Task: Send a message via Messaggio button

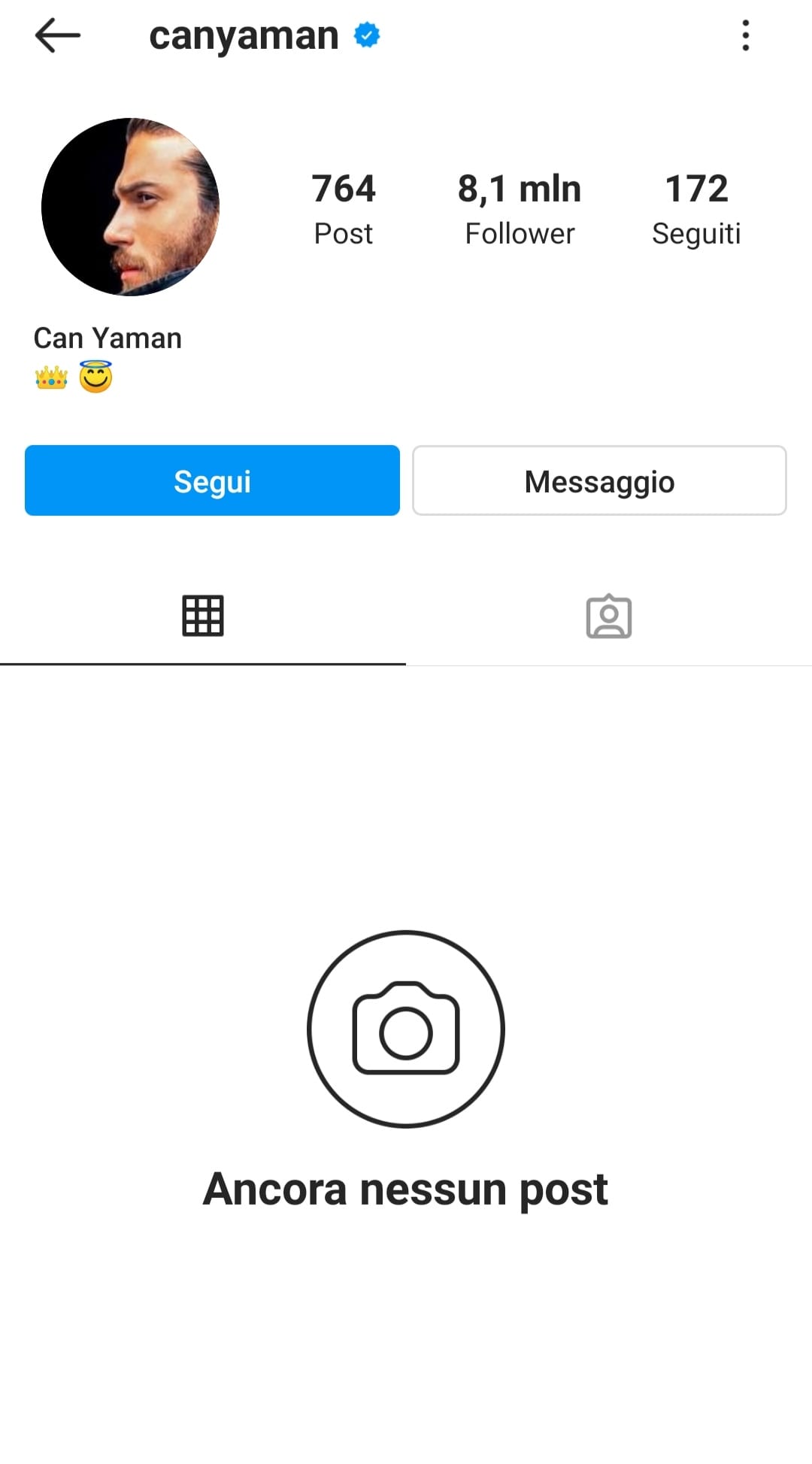Action: pyautogui.click(x=599, y=480)
